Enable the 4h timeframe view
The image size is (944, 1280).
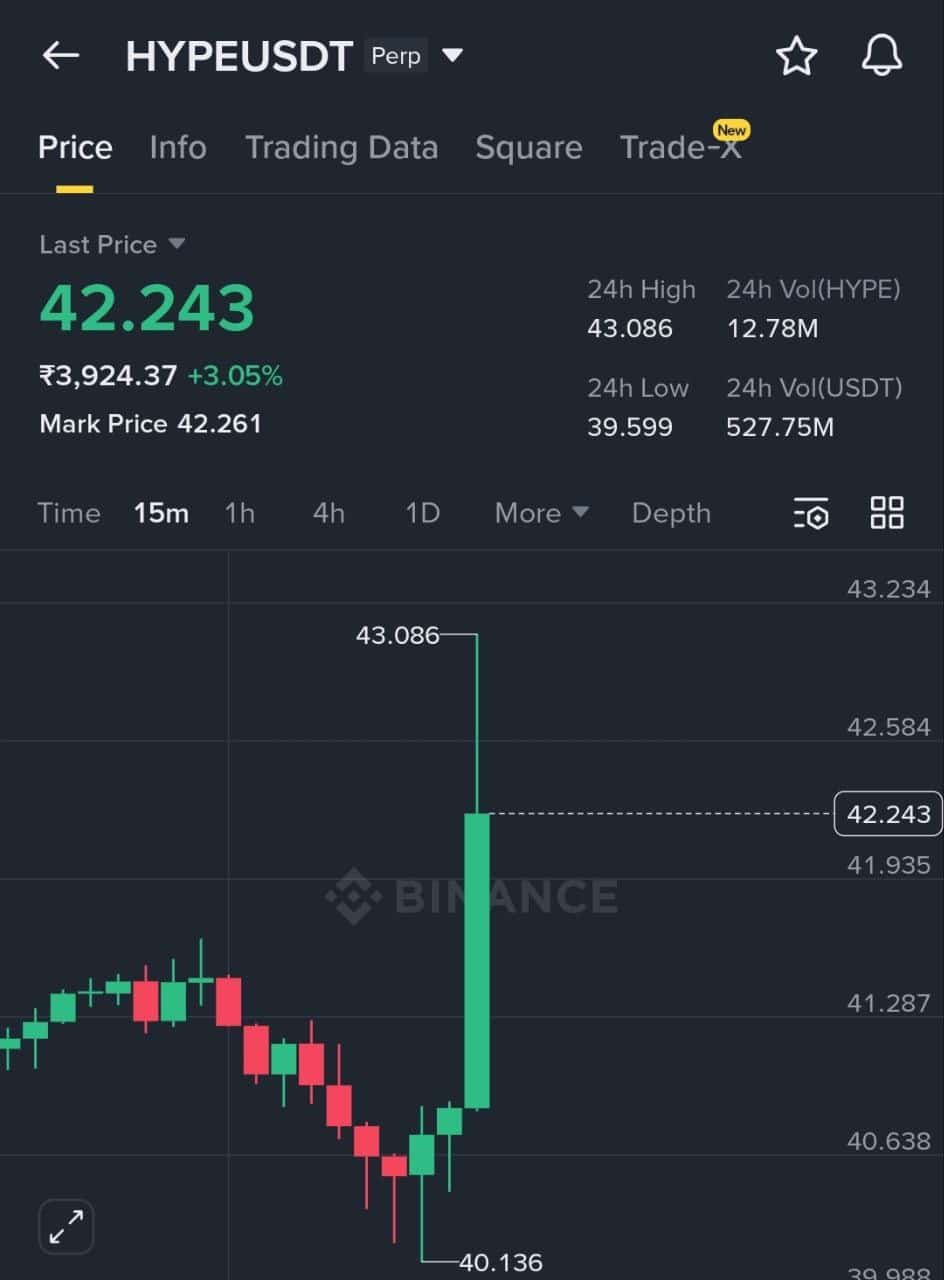pos(328,513)
